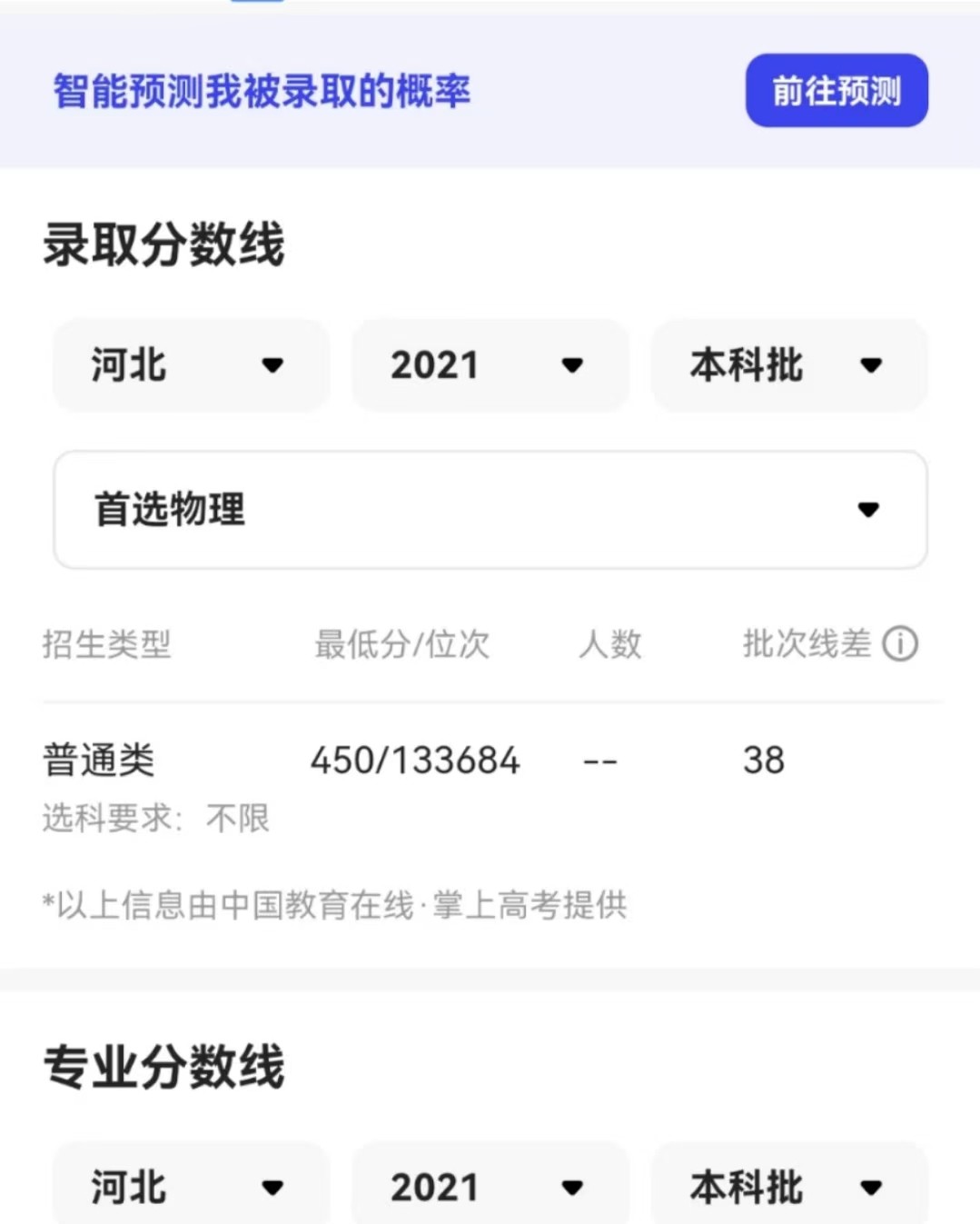Open the 首选物理 subject selection dropdown

click(490, 511)
